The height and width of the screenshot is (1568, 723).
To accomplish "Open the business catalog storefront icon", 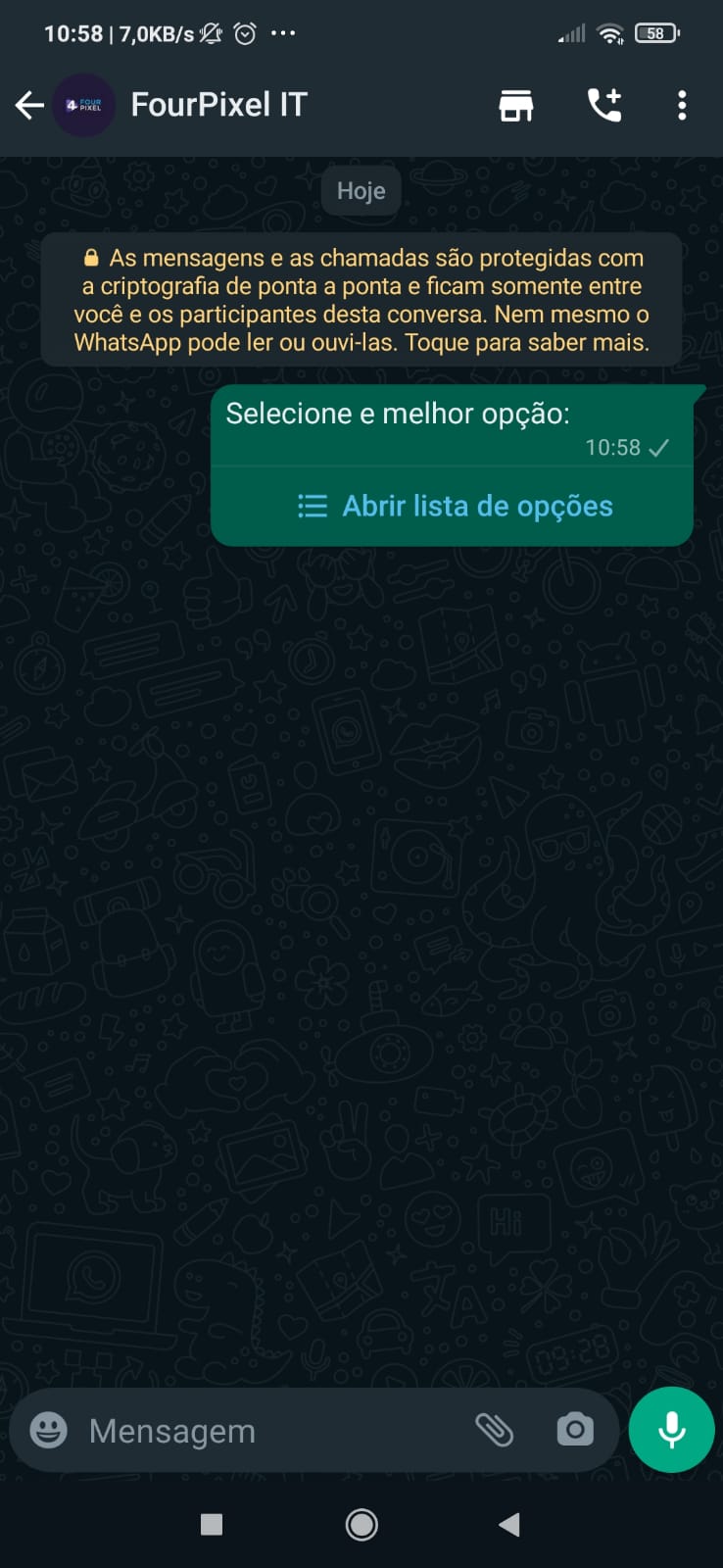I will coord(515,104).
